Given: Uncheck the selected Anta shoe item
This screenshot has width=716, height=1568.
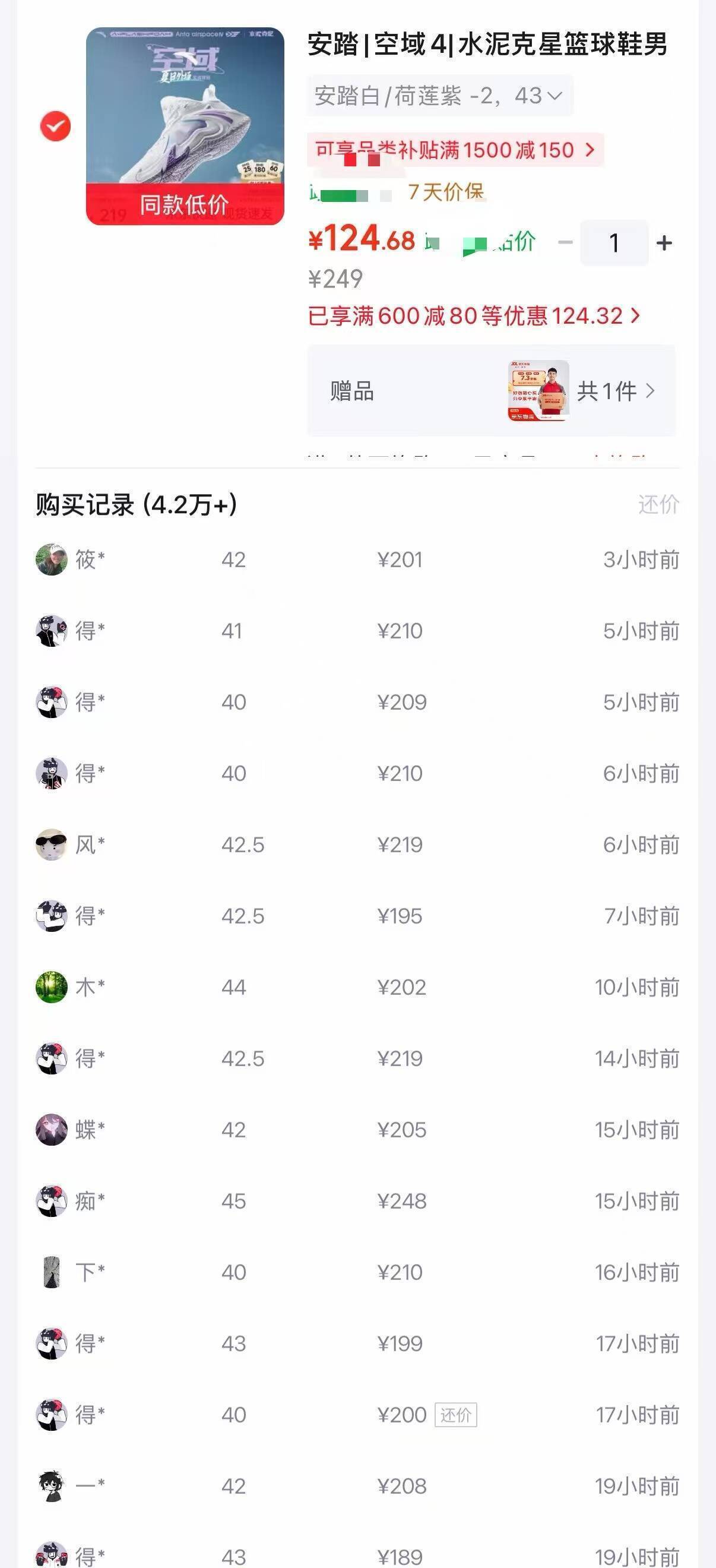Looking at the screenshot, I should coord(55,127).
